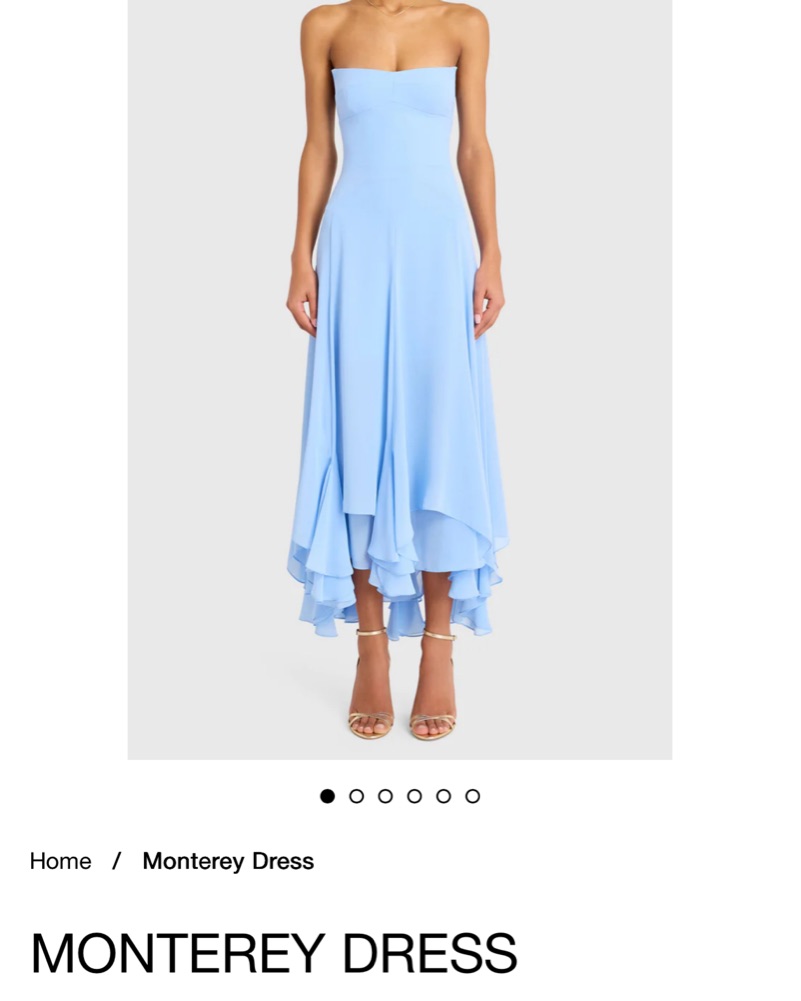The image size is (801, 1001).
Task: Jump to the fifth image dot
Action: 443,796
